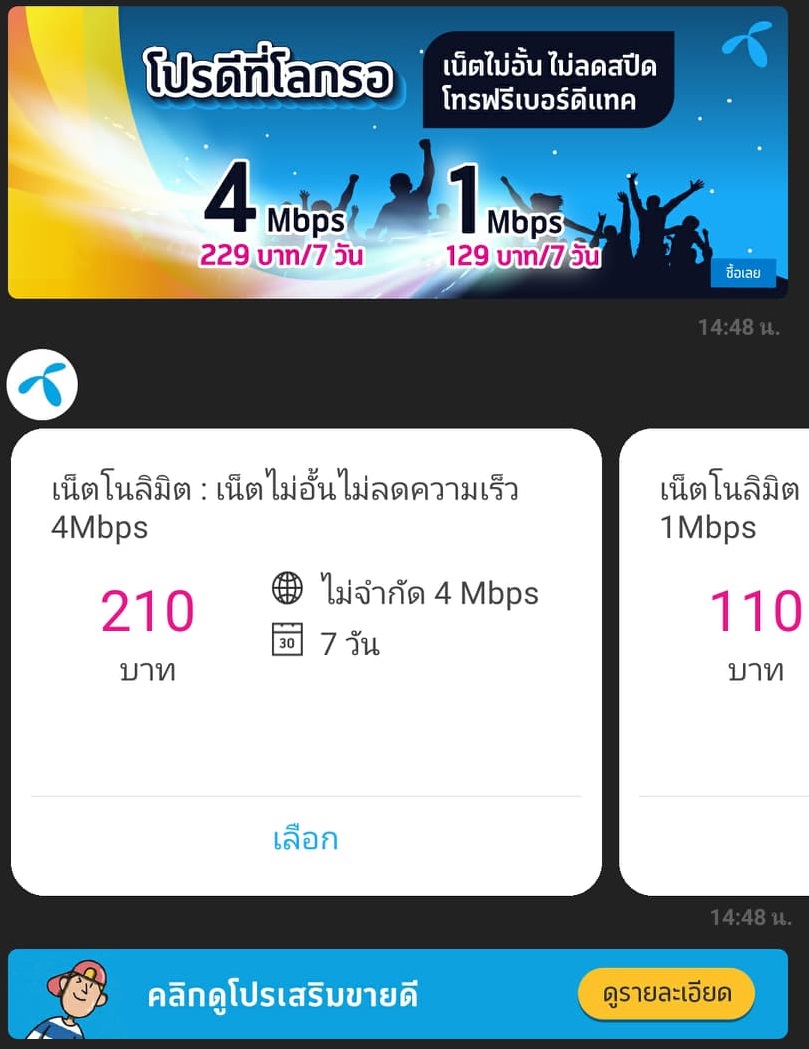Select the 4Mbps package with เลือก
809x1049 pixels.
[x=305, y=839]
